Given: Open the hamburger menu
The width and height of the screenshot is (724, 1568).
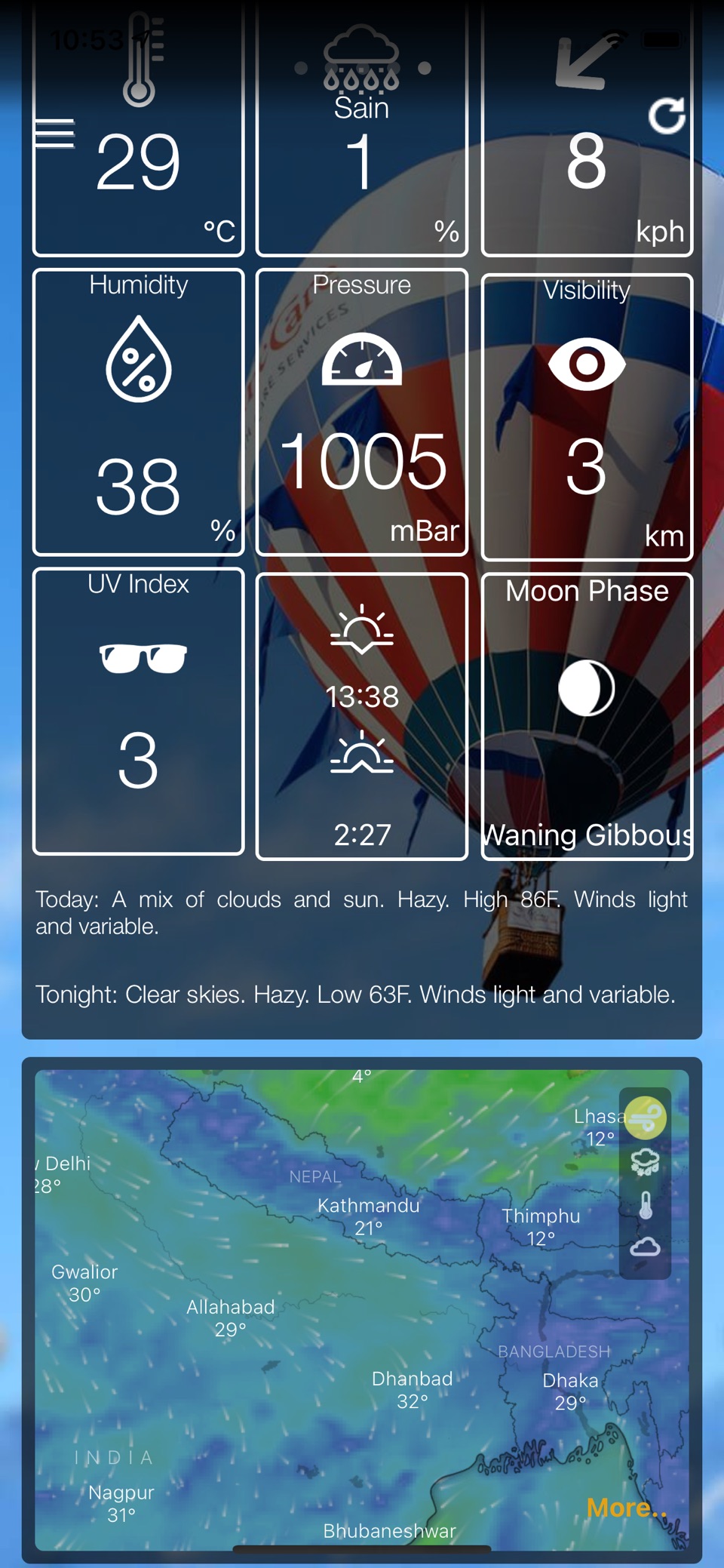Looking at the screenshot, I should pyautogui.click(x=54, y=134).
